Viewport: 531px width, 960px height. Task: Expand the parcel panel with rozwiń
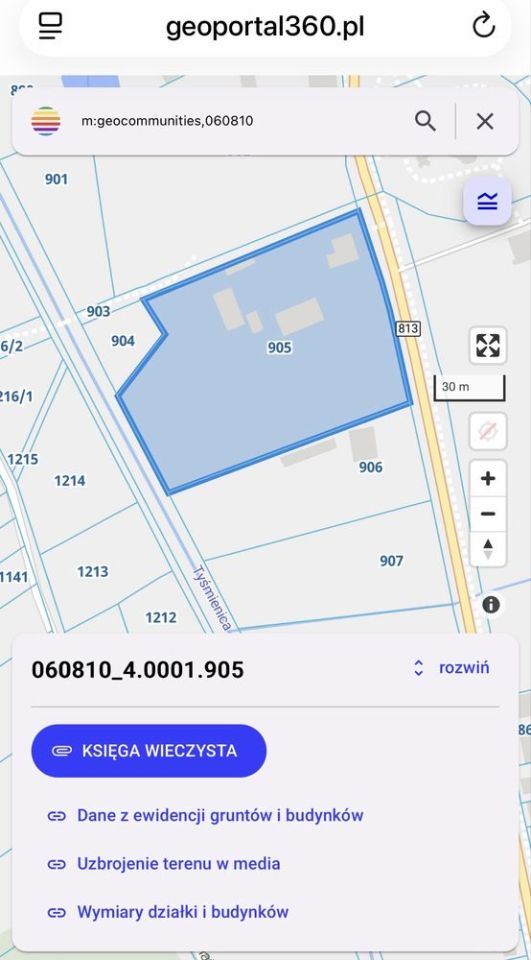452,667
